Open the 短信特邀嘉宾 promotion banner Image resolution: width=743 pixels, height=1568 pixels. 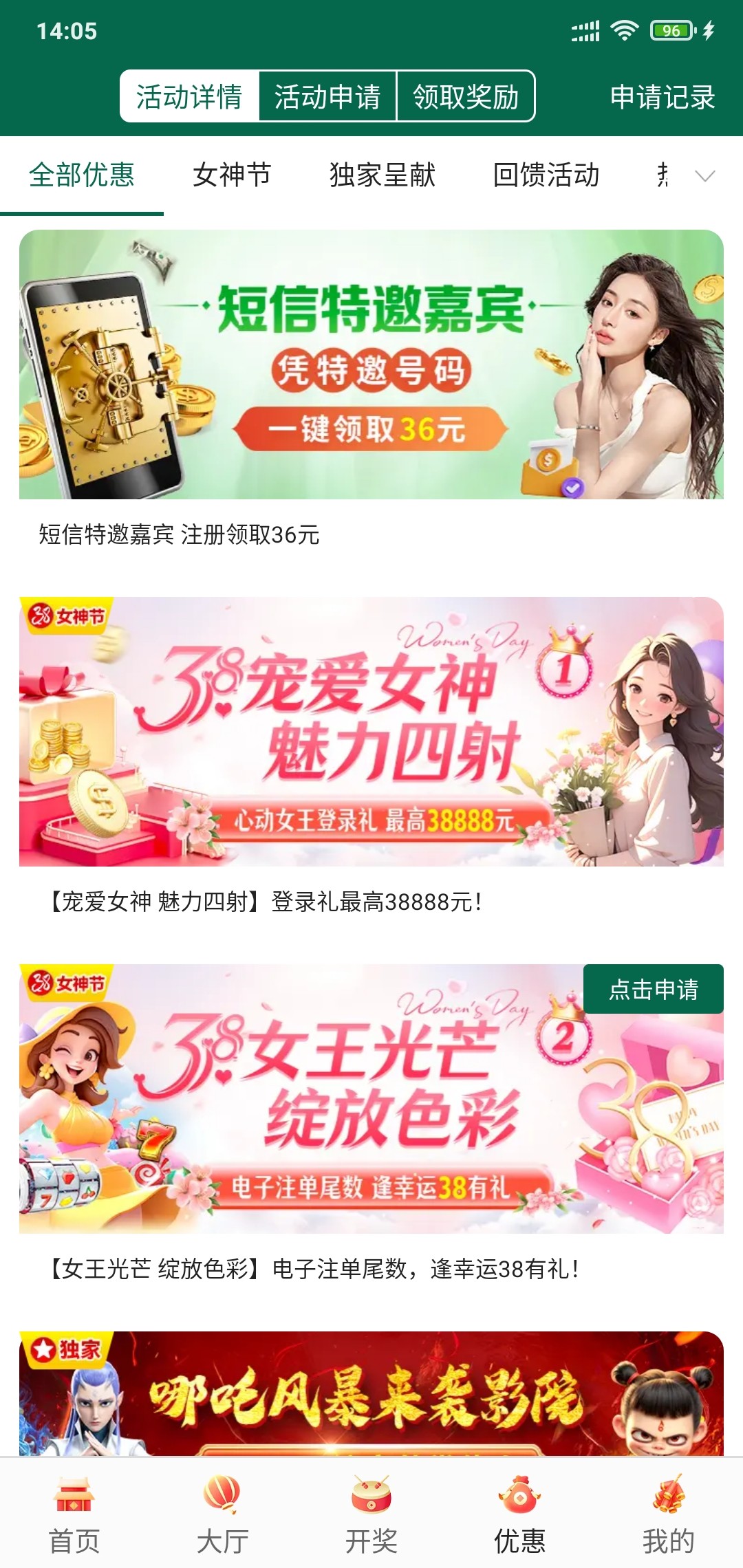point(371,364)
